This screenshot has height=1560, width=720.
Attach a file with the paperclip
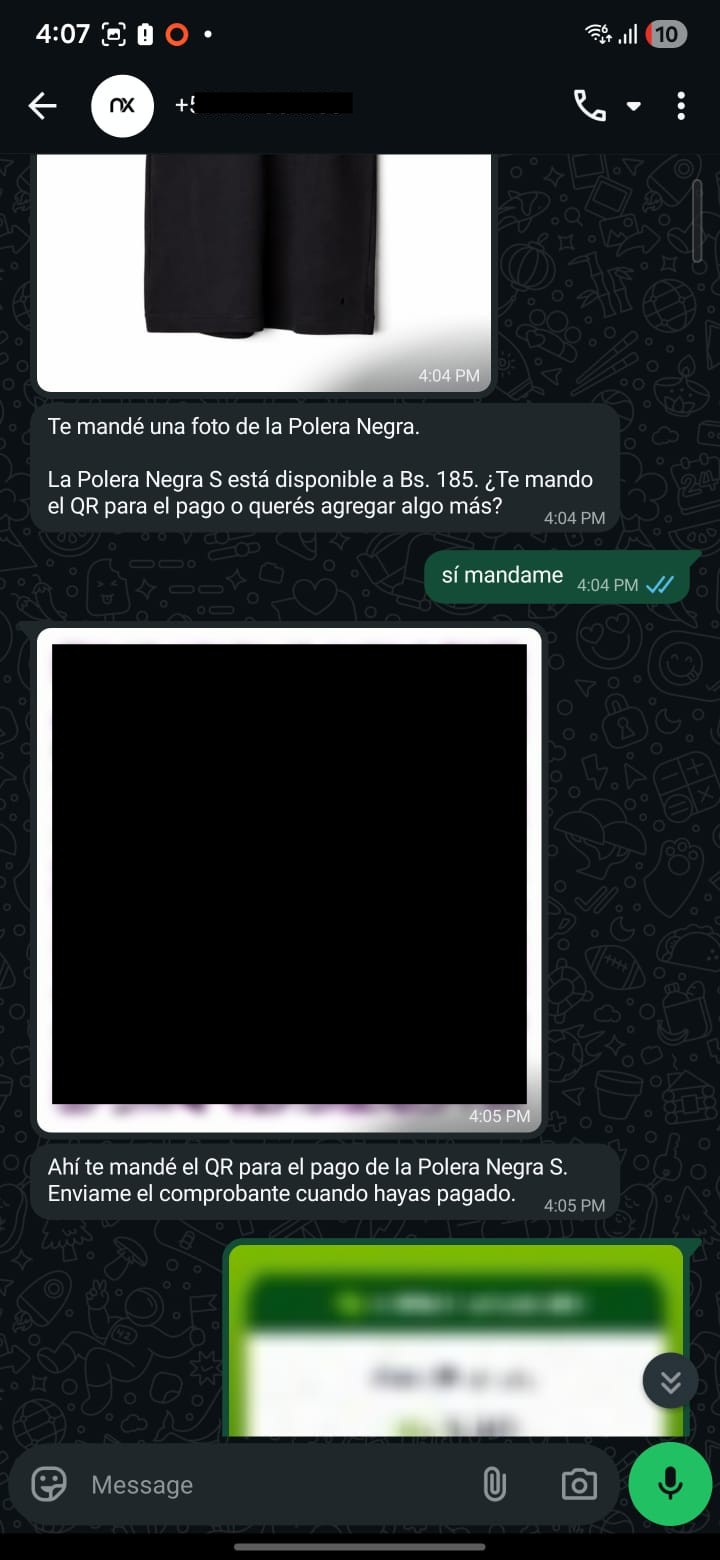pyautogui.click(x=494, y=1485)
